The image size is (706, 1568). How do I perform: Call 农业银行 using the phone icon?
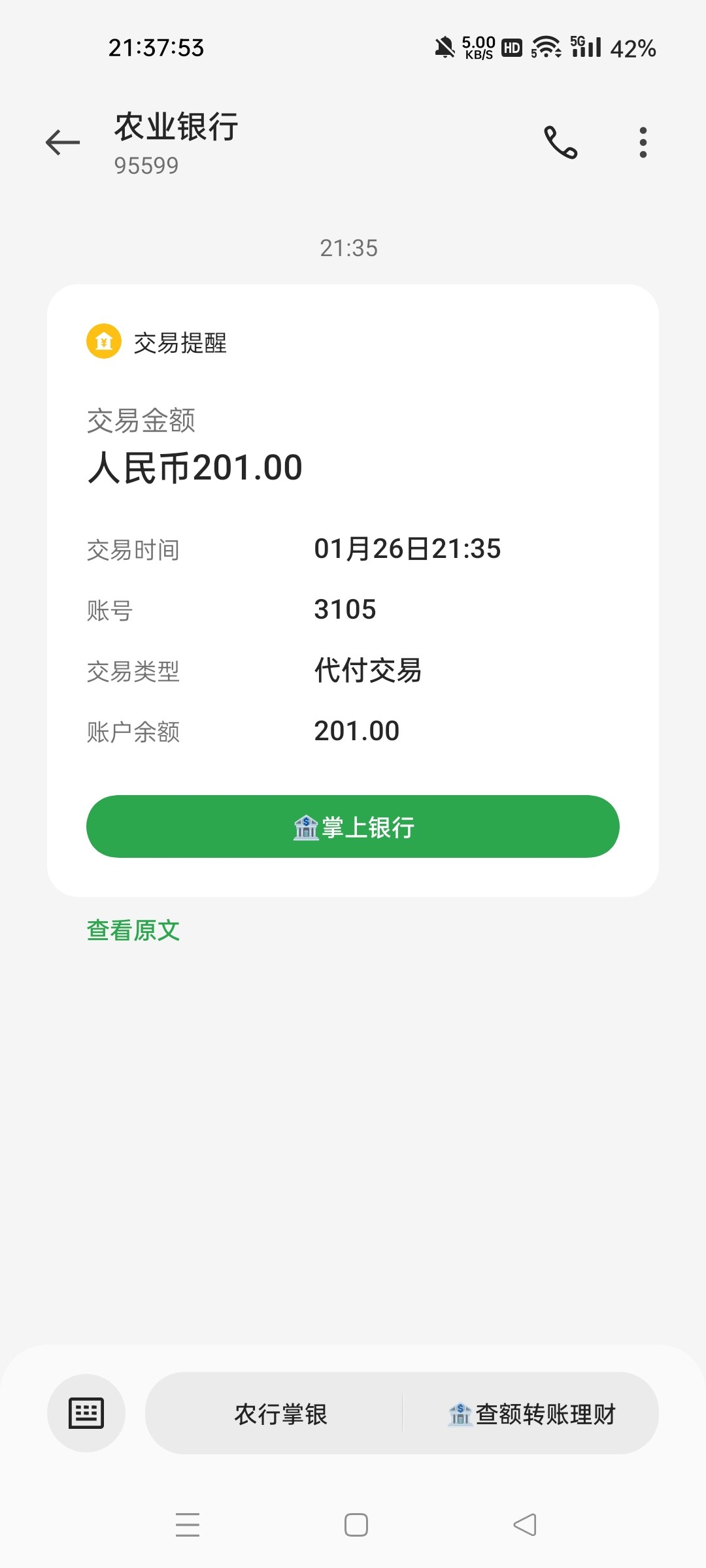pyautogui.click(x=561, y=142)
